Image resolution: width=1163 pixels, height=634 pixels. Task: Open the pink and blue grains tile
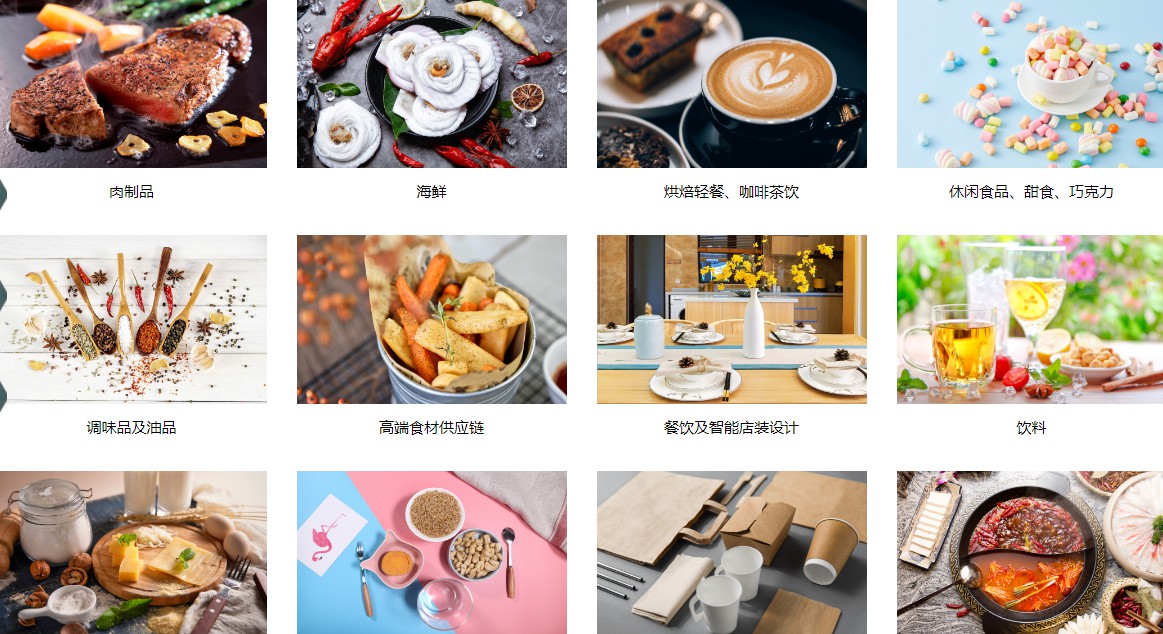(x=431, y=552)
